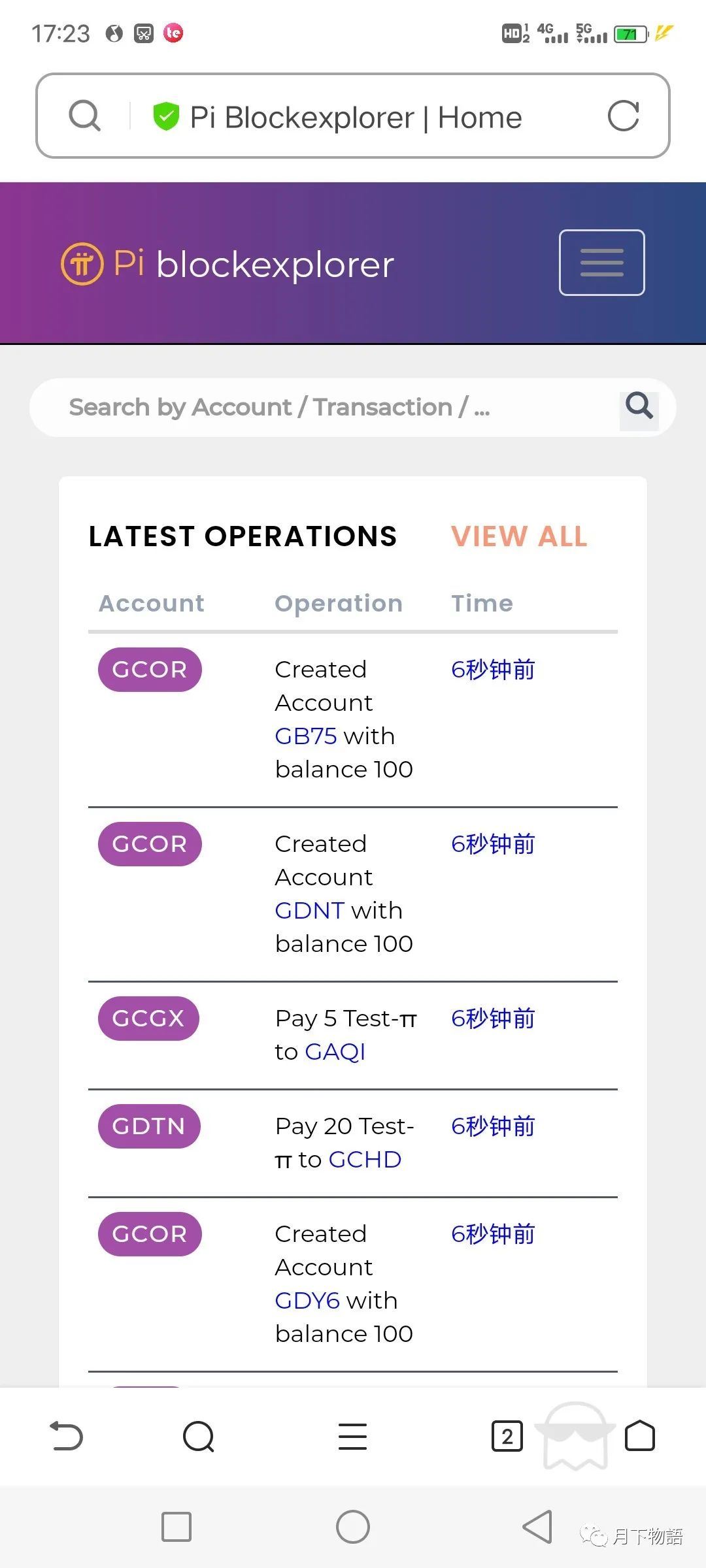Open the browser toolbar search

199,1436
